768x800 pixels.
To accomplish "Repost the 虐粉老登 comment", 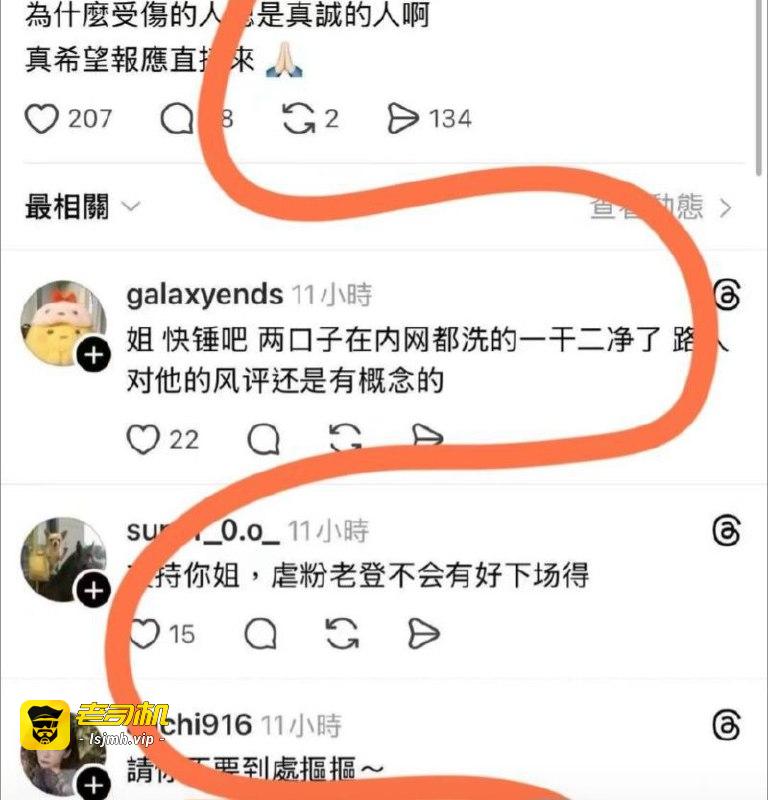I will 343,633.
